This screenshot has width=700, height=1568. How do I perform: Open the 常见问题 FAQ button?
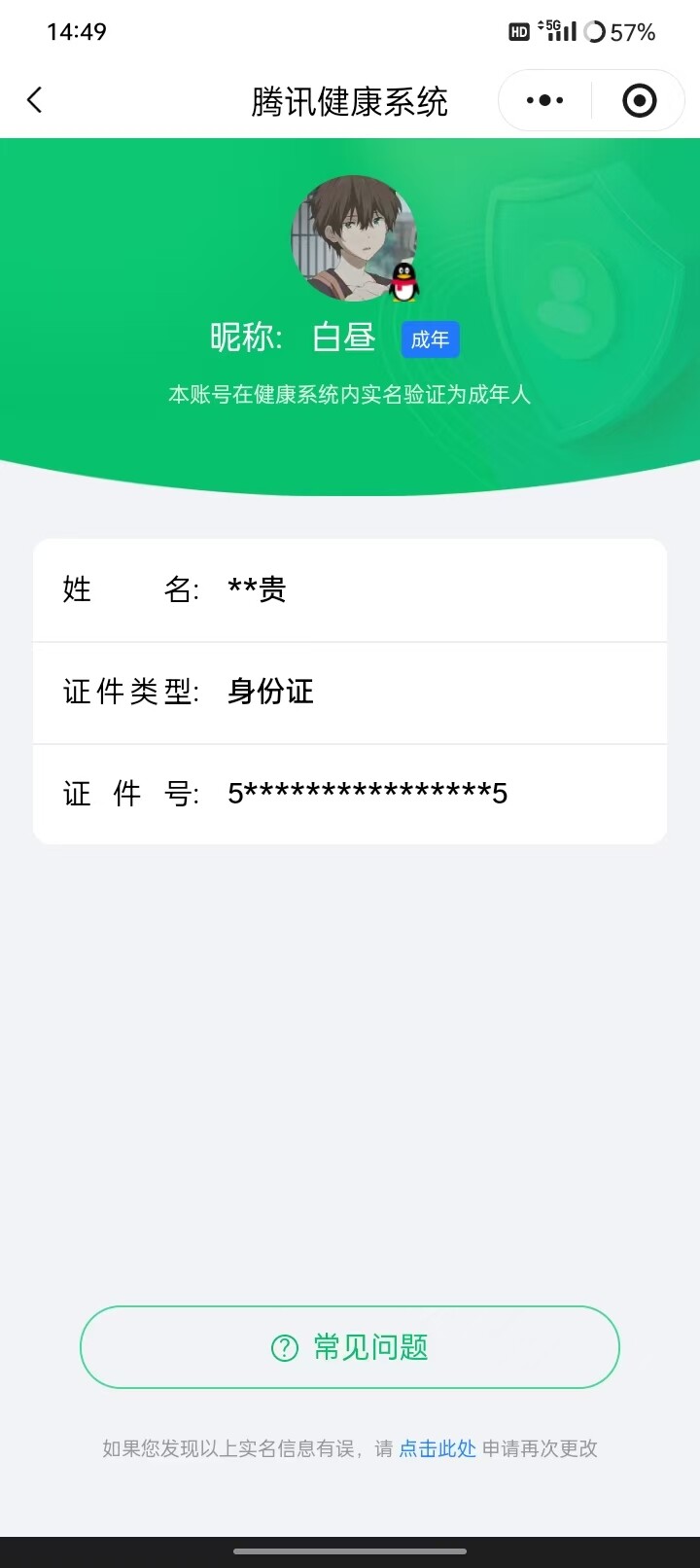350,1347
